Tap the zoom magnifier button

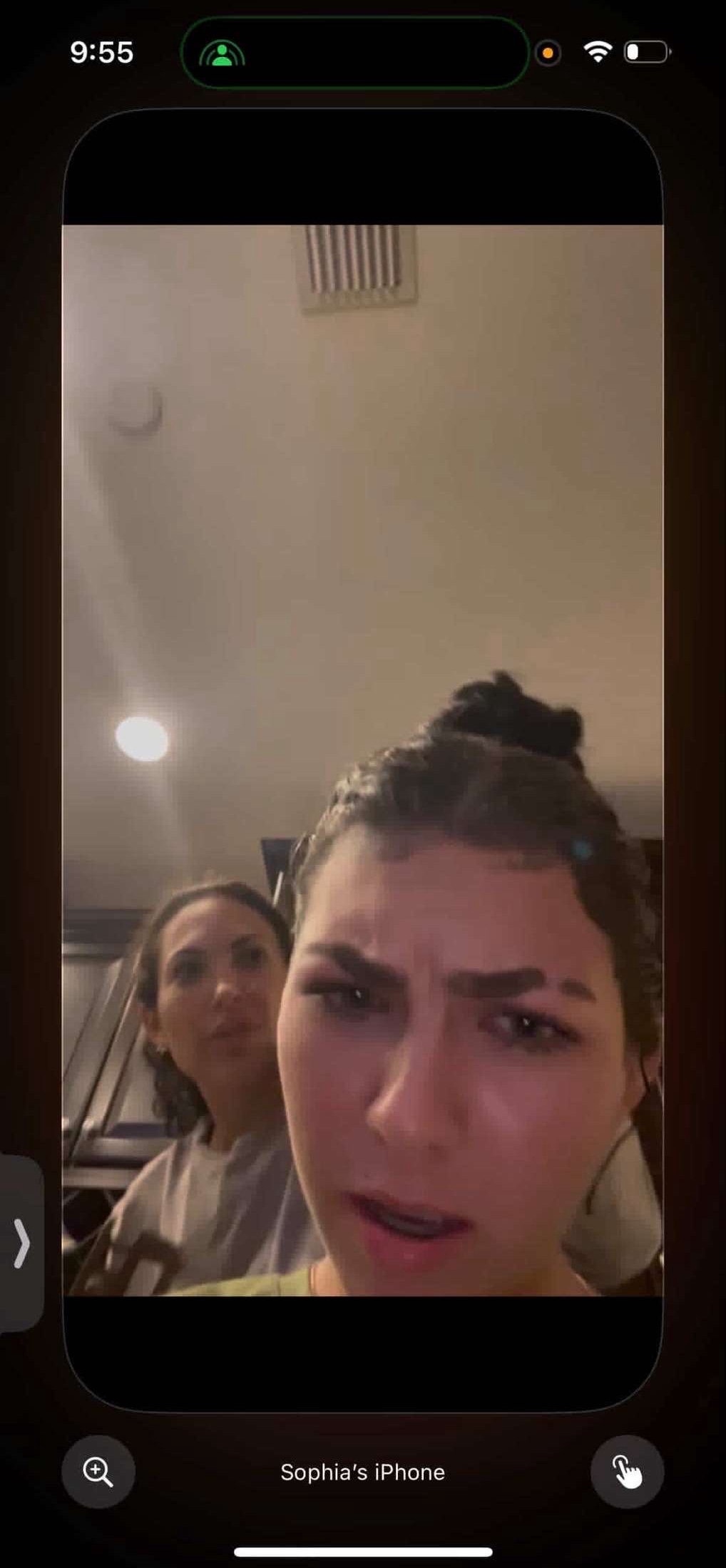[98, 1471]
